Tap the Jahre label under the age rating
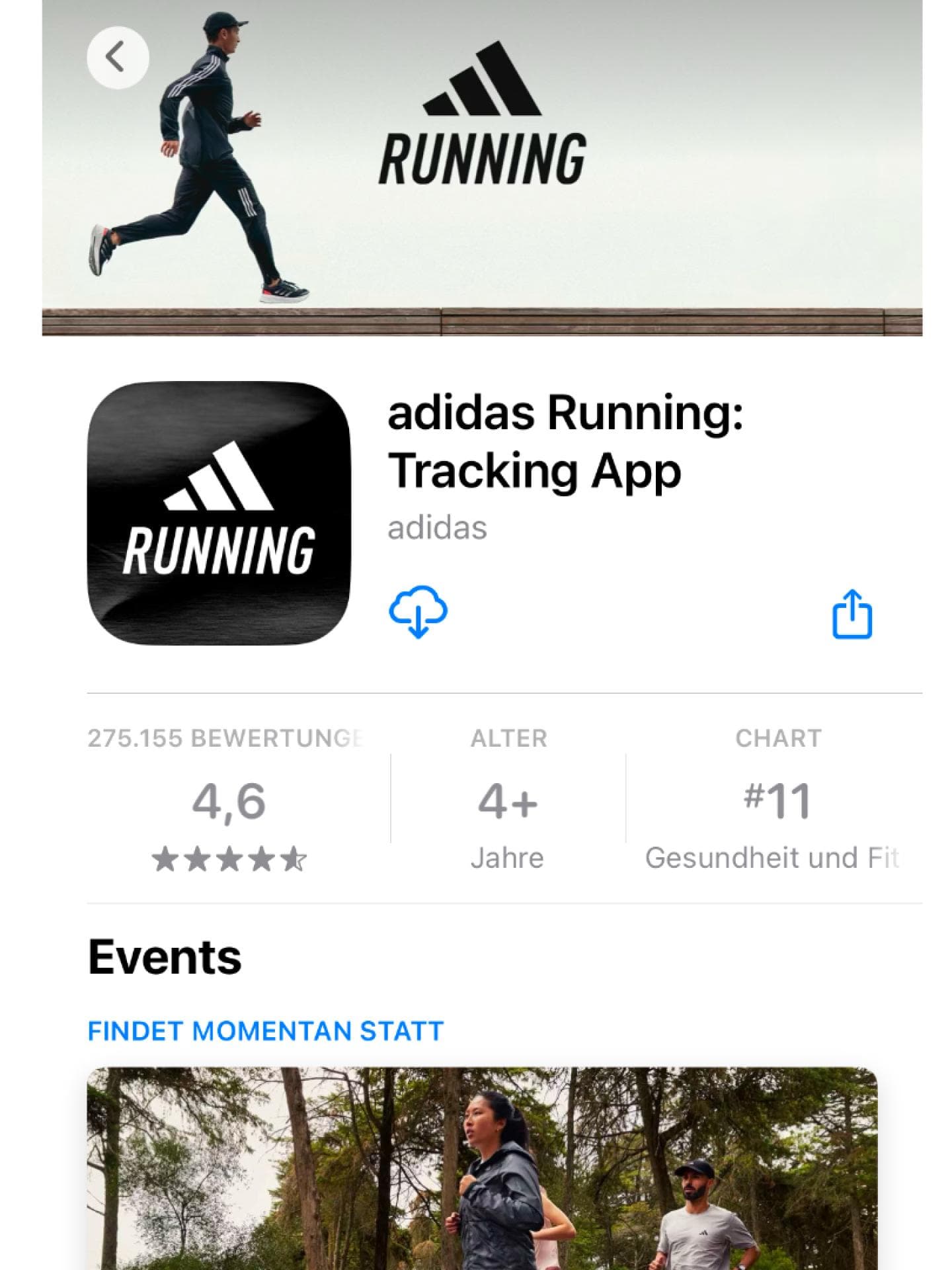This screenshot has height=1270, width=952. [x=508, y=858]
